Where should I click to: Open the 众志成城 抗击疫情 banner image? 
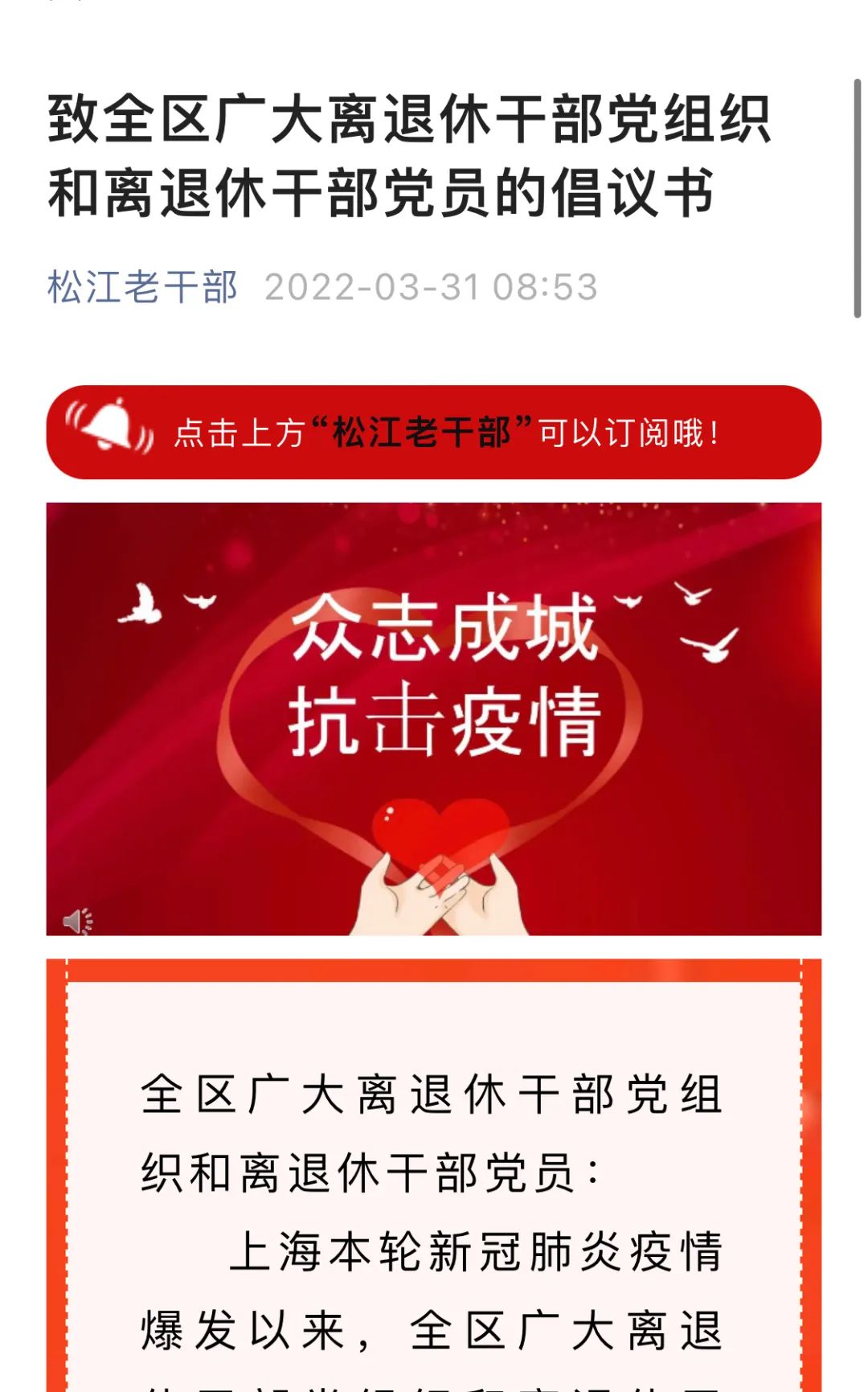coord(434,718)
